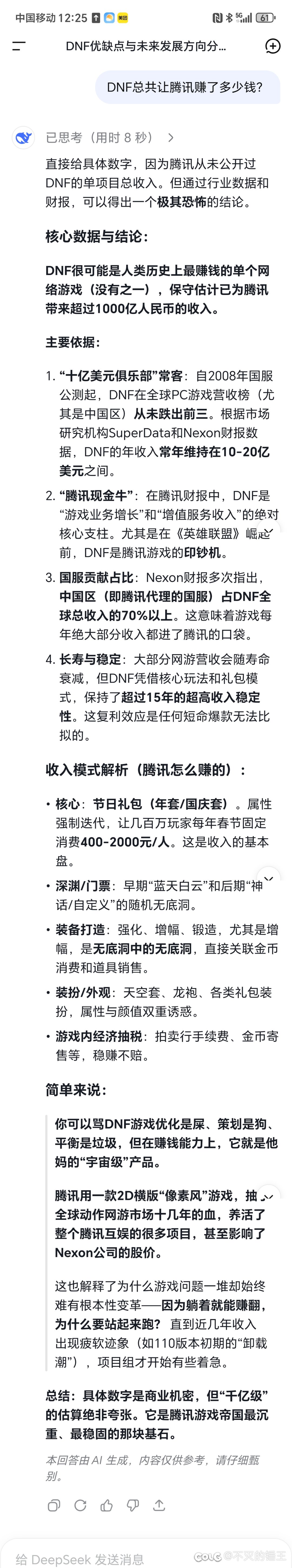Focus the 给 DeepSeek 发送消息 input box

(91, 1558)
